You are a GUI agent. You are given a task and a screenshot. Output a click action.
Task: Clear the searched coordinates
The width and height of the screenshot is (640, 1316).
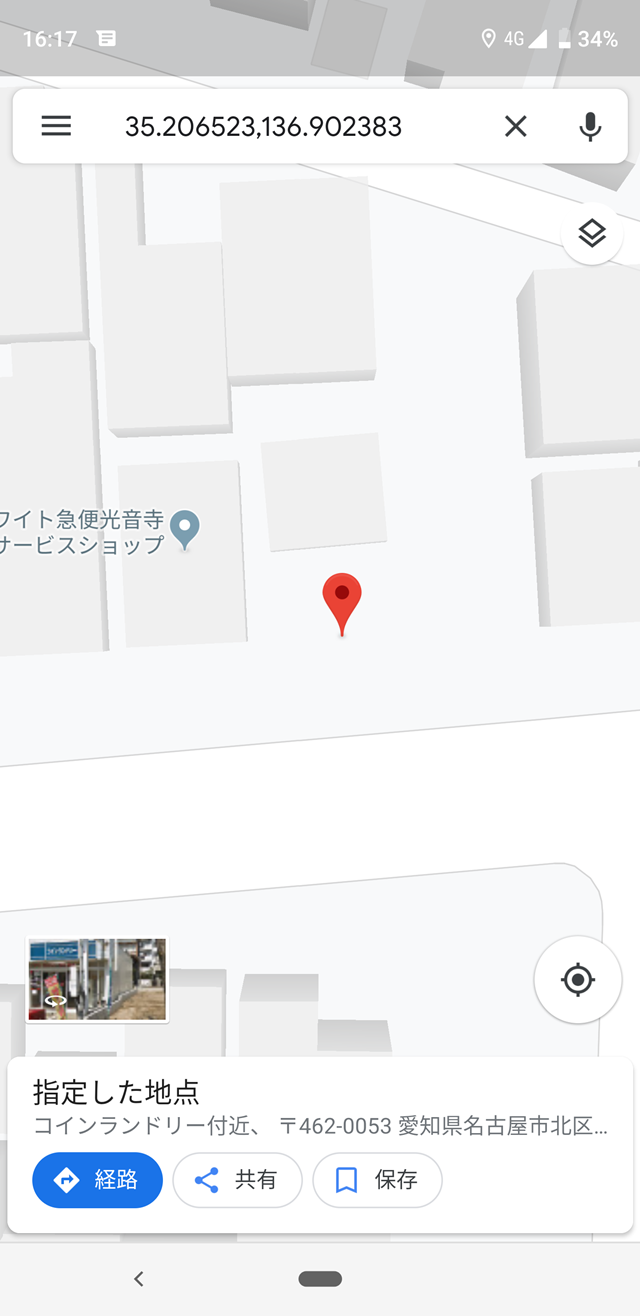pyautogui.click(x=515, y=126)
